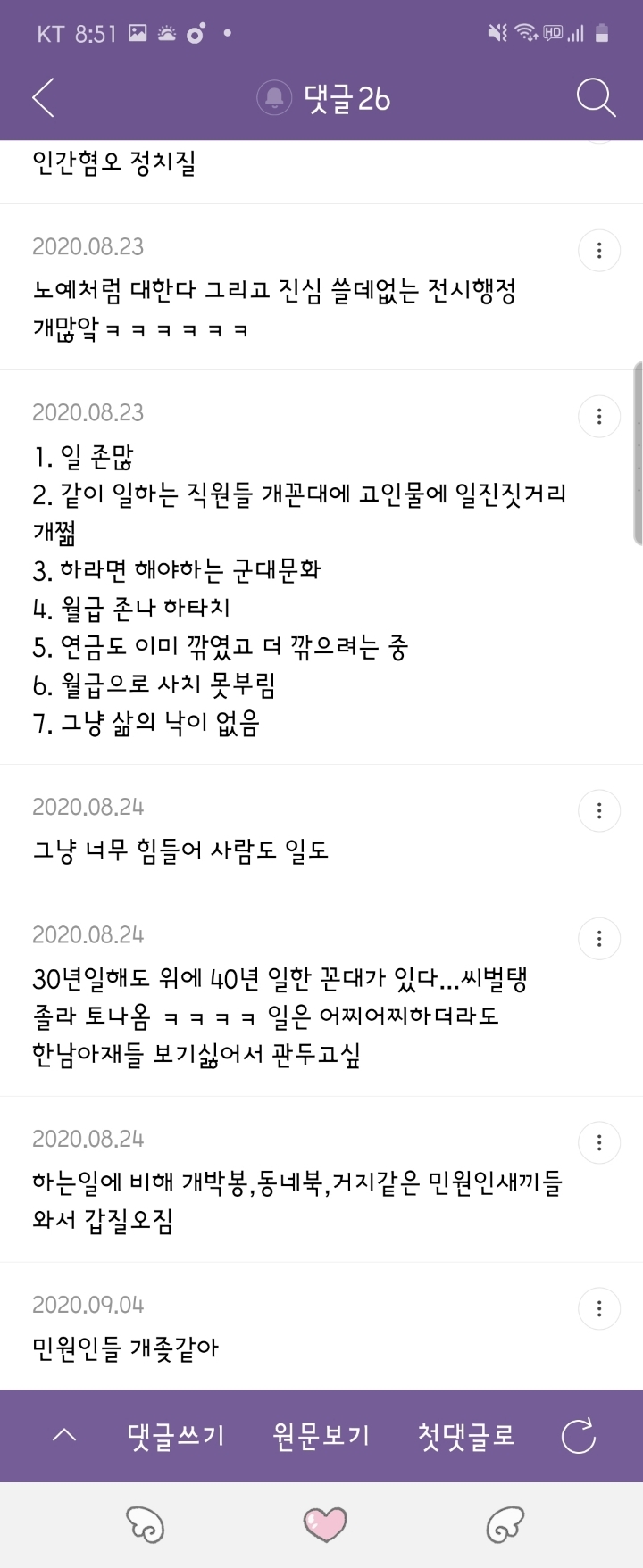Open options for 그냥 너무 힘들어 comment

[x=599, y=811]
